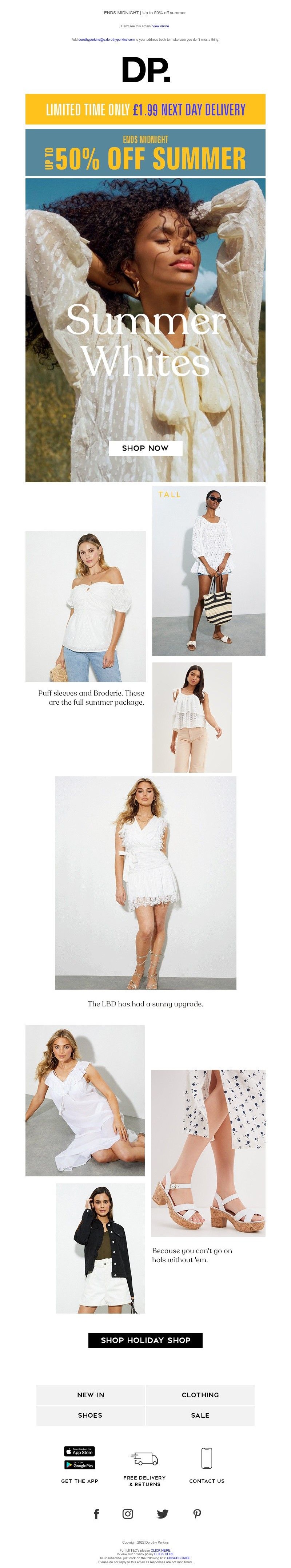Screen dimensions: 291x1568
Task: Tap the Contact Us phone icon
Action: pos(206,1458)
